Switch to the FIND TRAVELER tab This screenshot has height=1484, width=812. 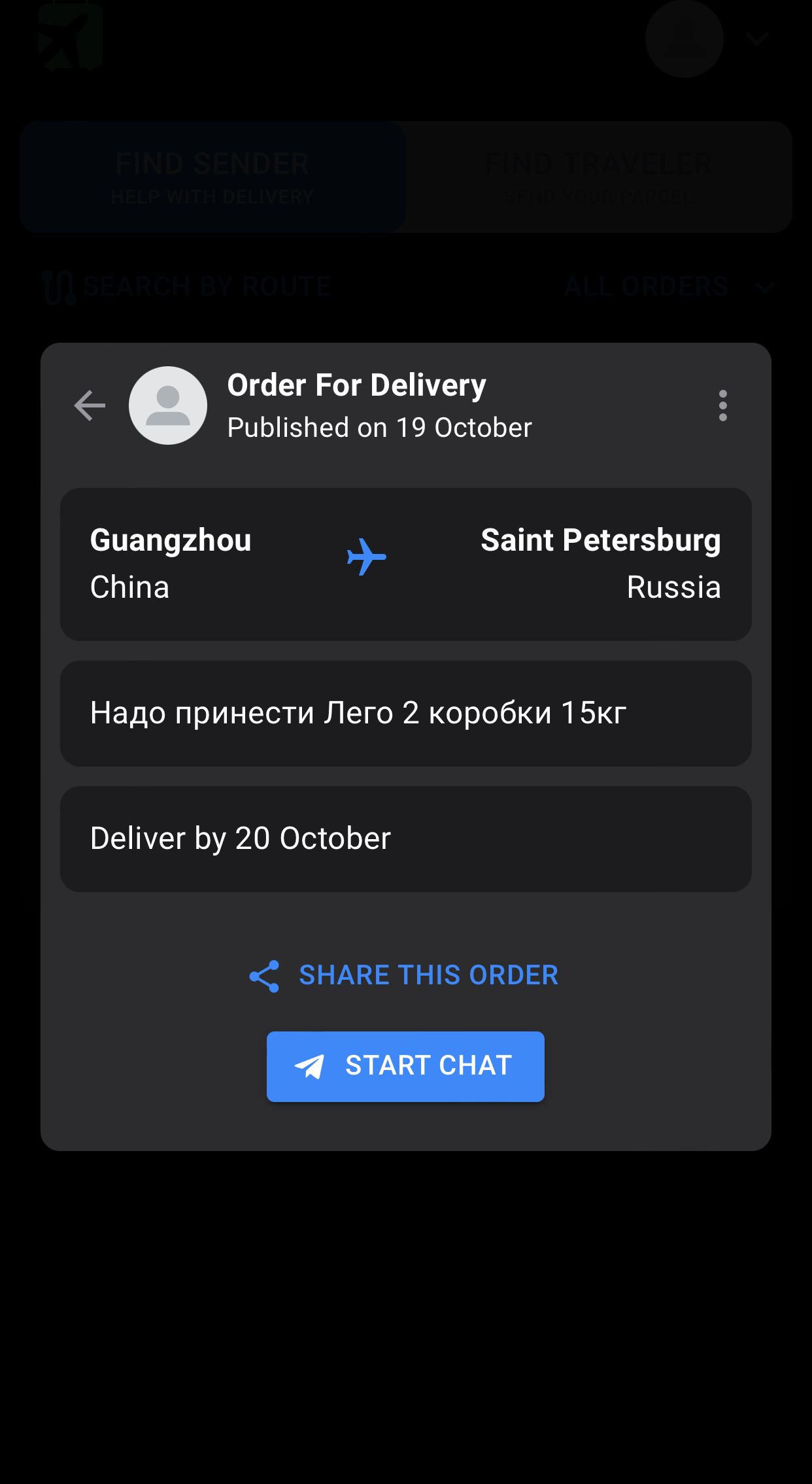coord(598,177)
